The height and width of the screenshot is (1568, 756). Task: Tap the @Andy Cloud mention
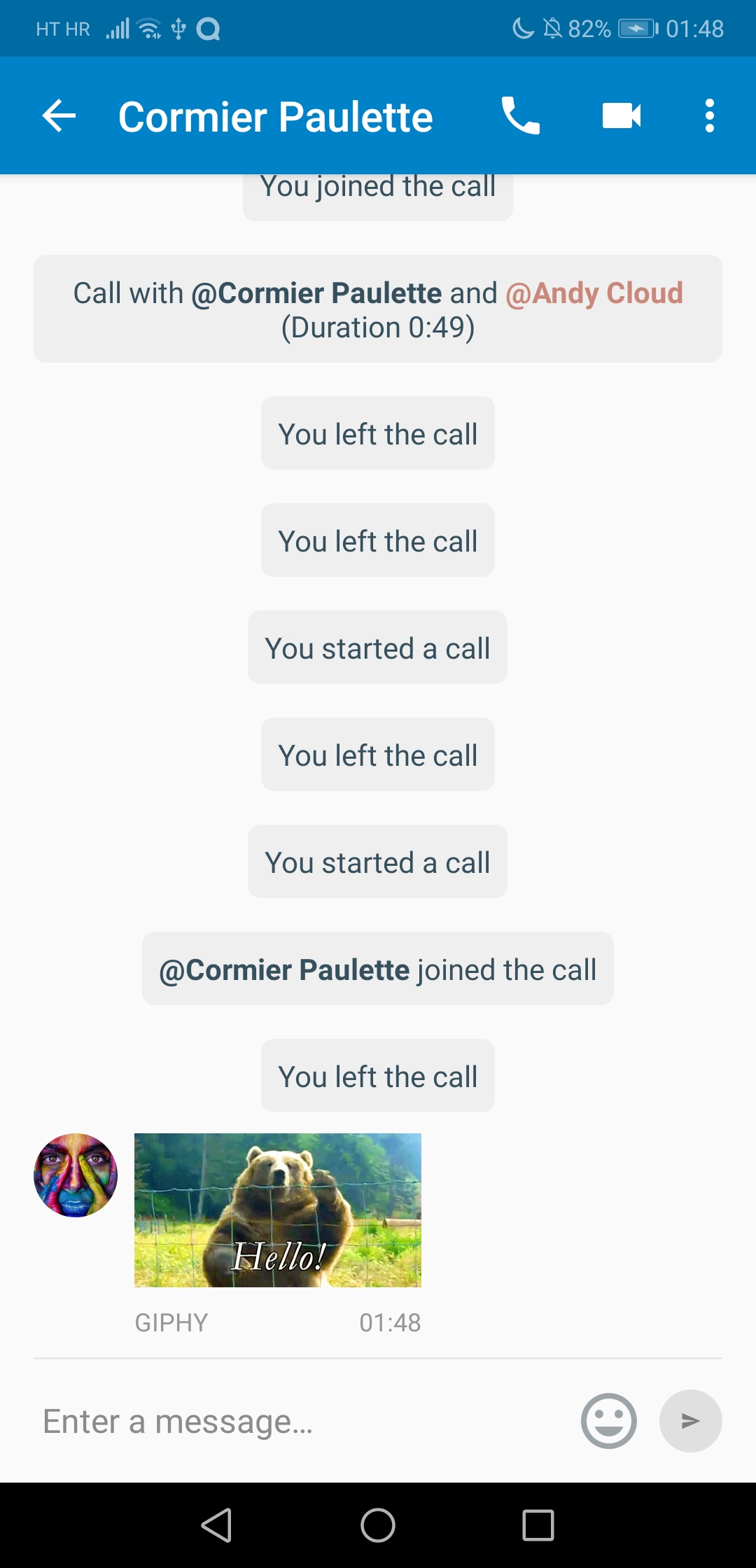point(594,293)
